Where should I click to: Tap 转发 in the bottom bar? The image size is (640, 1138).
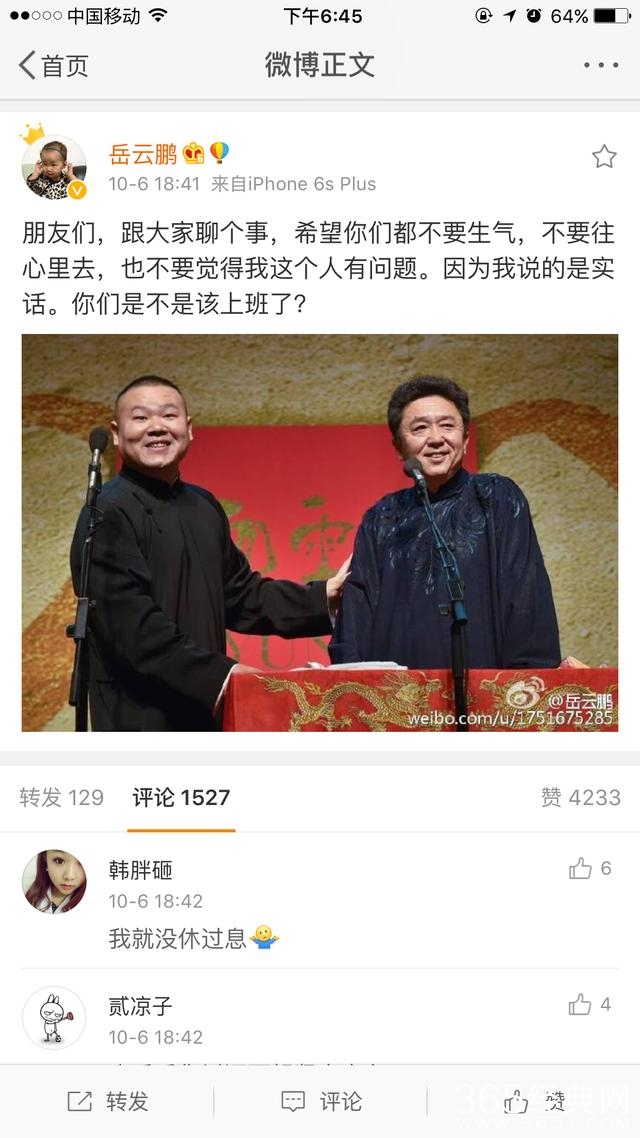point(108,1101)
